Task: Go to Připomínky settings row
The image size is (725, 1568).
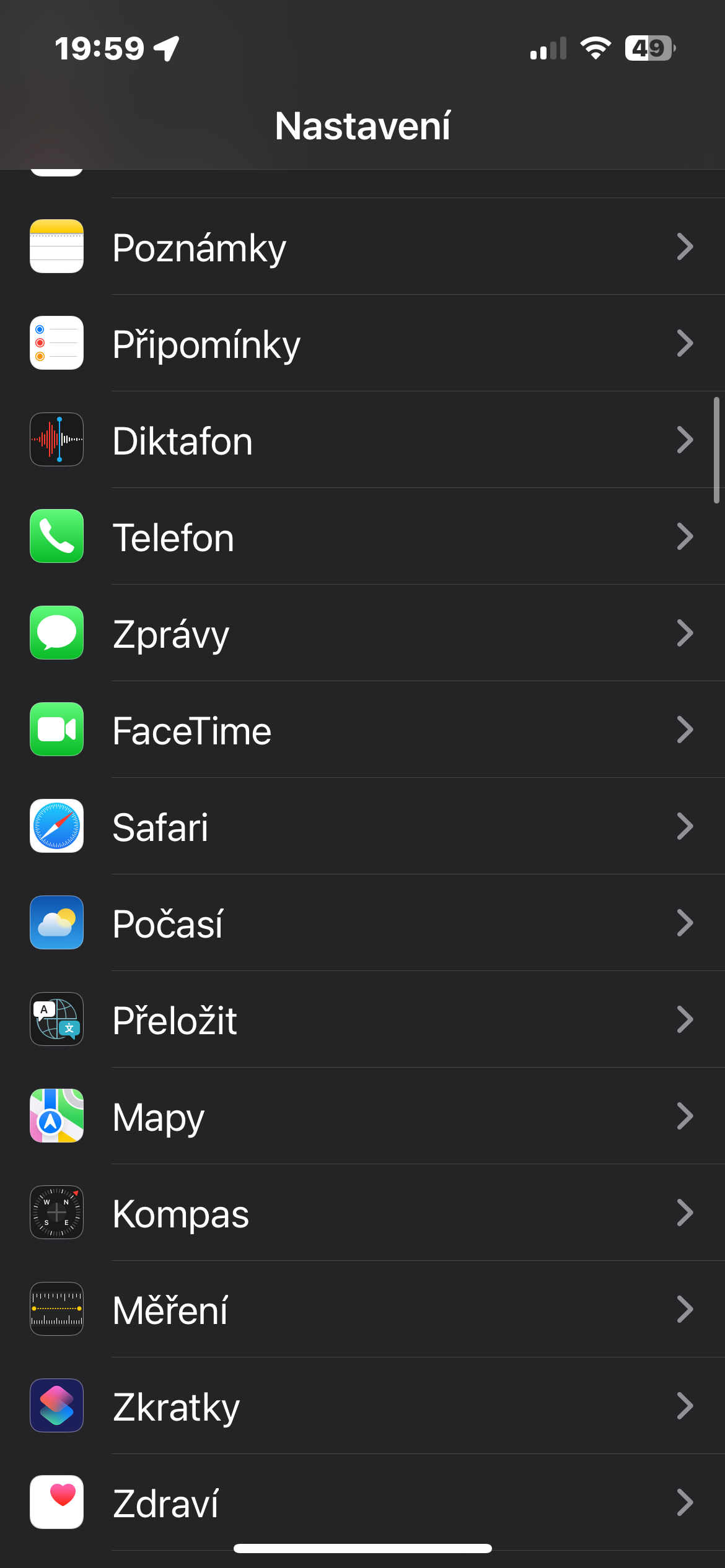Action: point(362,343)
